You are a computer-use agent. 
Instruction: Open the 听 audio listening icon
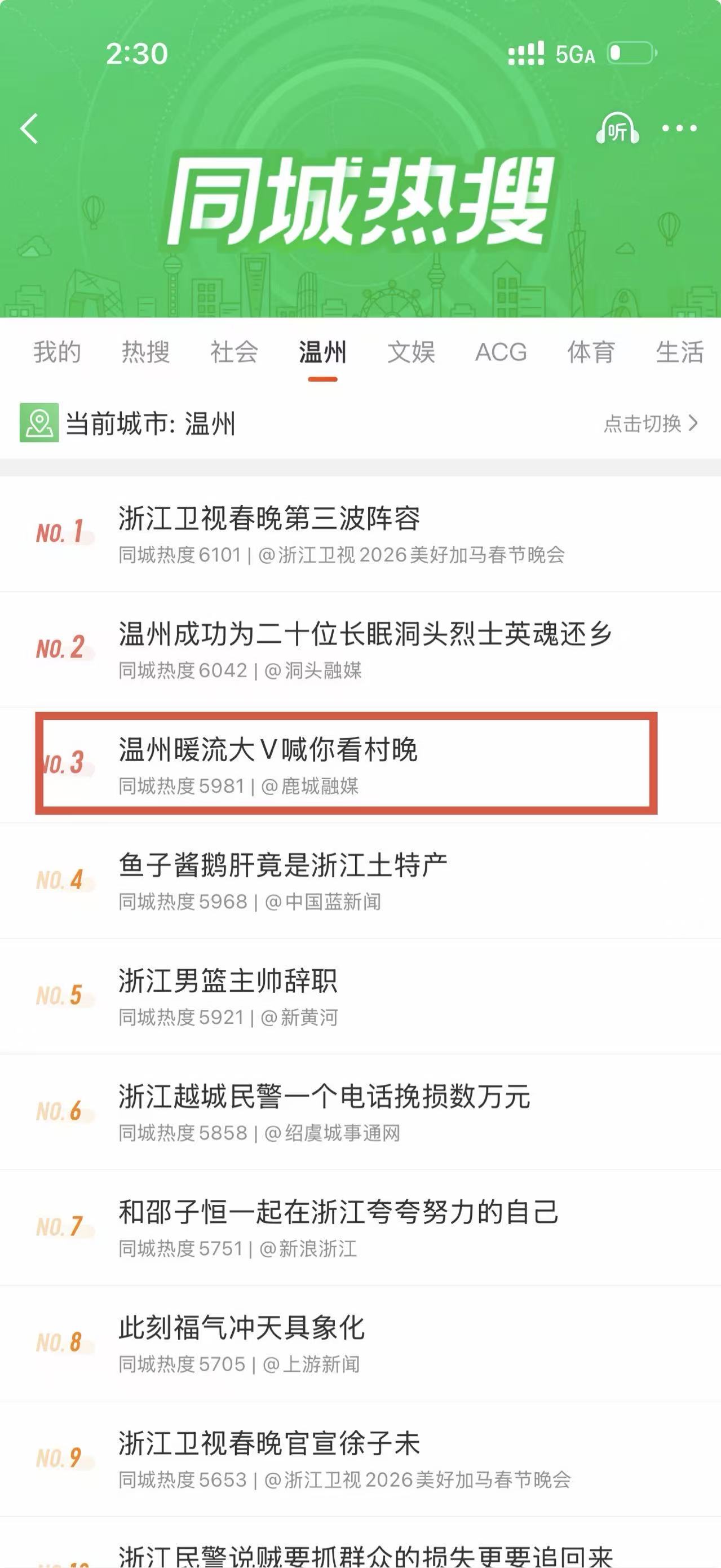[617, 129]
